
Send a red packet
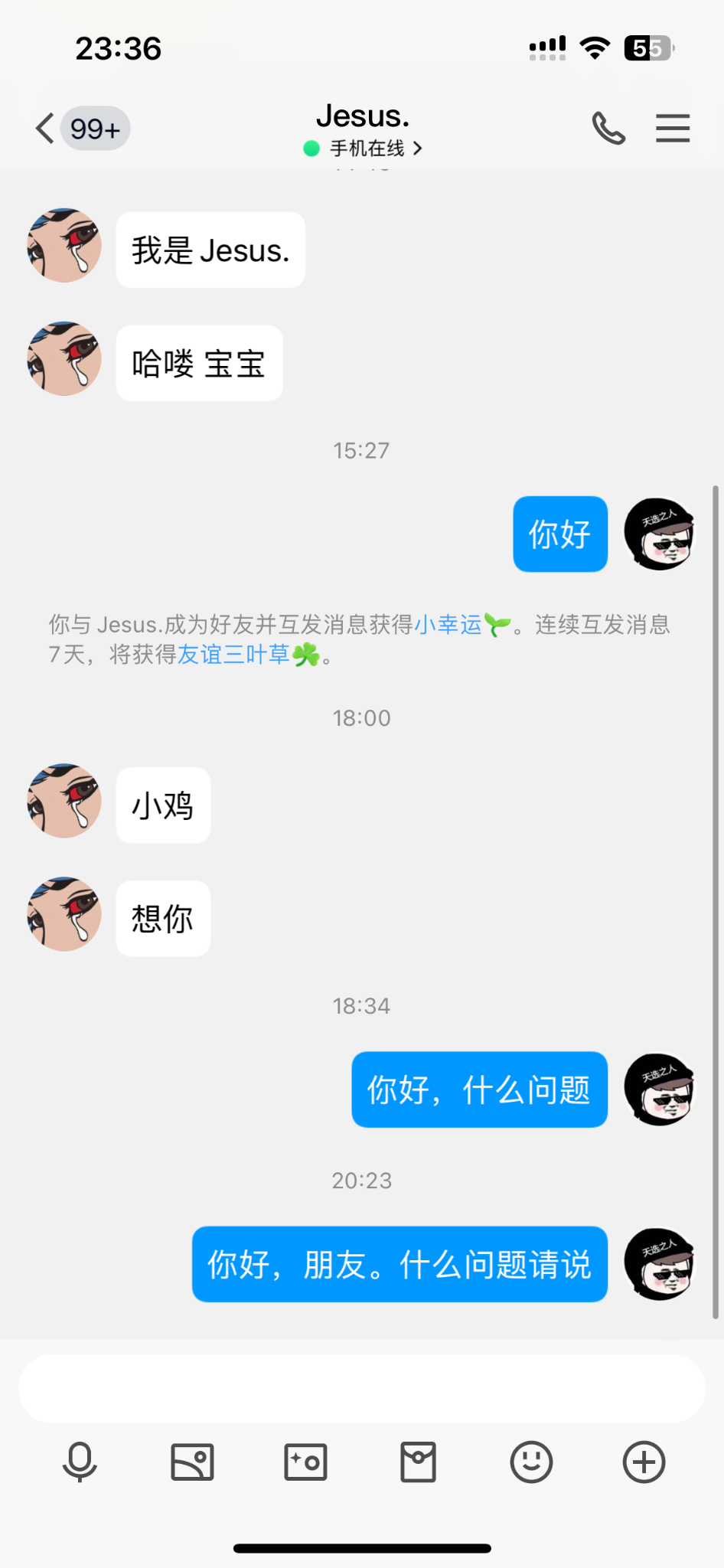click(418, 1462)
